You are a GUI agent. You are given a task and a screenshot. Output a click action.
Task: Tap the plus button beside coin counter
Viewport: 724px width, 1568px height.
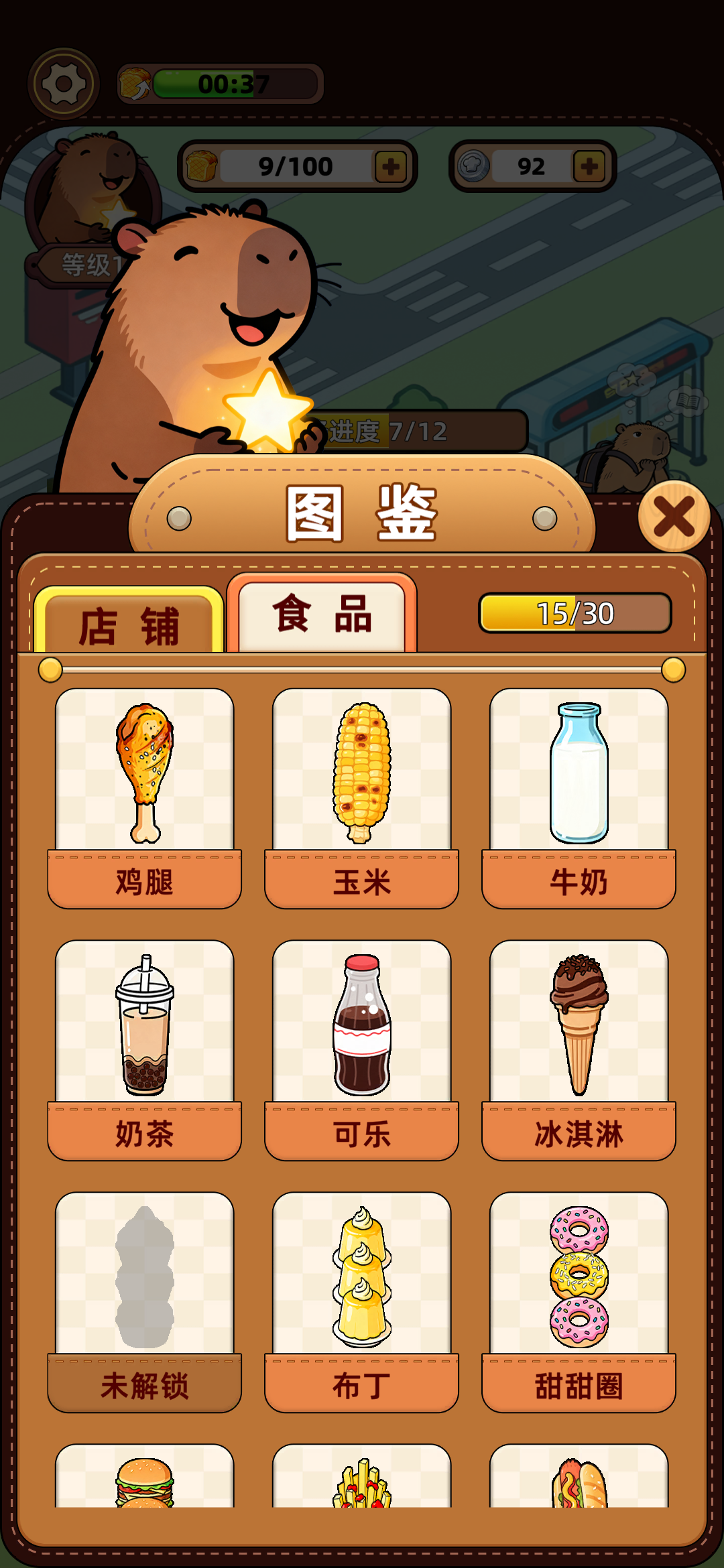(589, 168)
